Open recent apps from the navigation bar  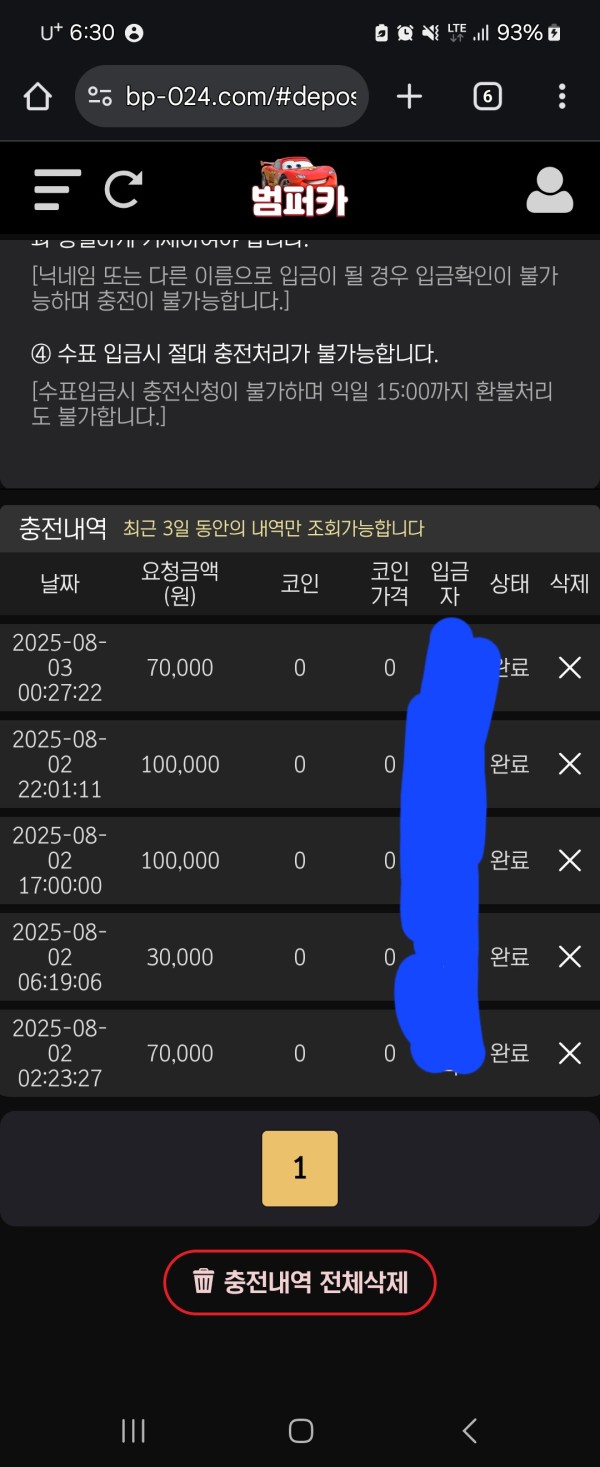[x=133, y=1431]
